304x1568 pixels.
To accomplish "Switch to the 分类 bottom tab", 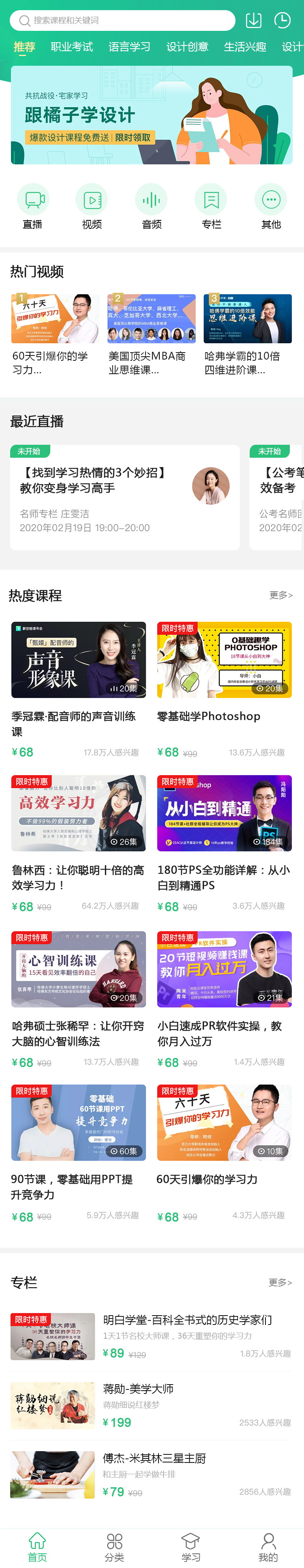I will point(114,1547).
